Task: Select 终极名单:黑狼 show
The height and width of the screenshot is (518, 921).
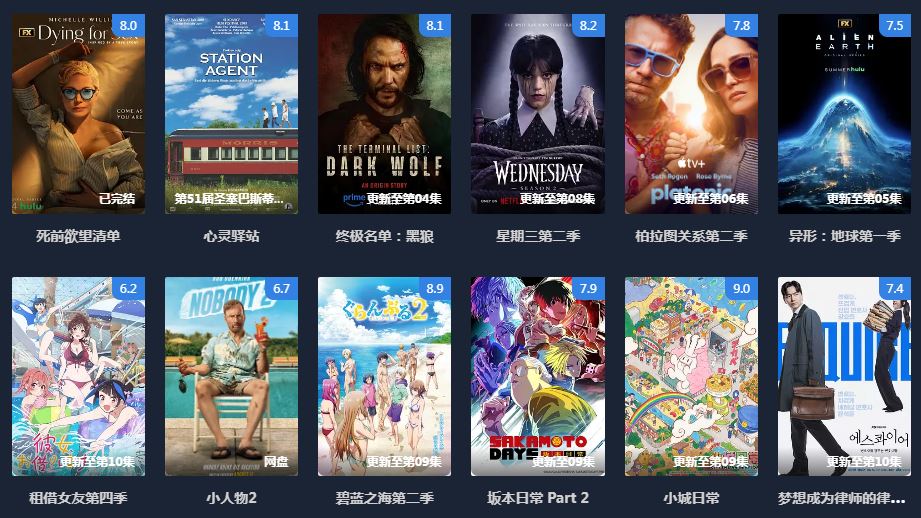Action: pos(384,113)
